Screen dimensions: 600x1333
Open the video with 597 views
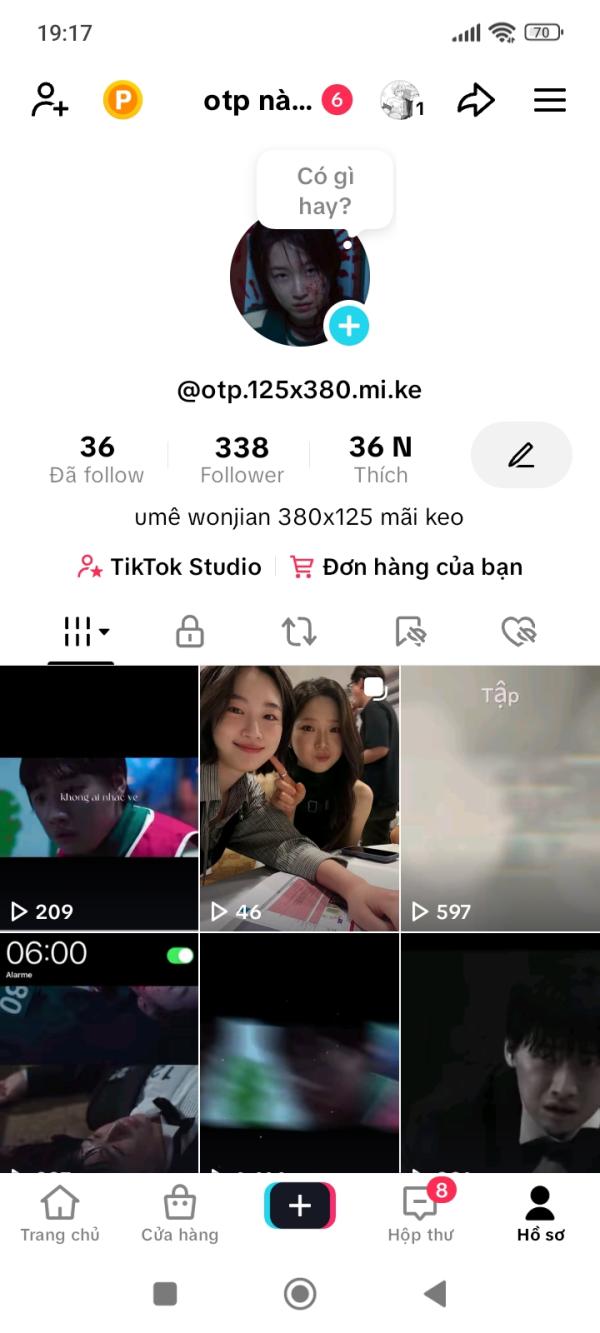click(500, 798)
